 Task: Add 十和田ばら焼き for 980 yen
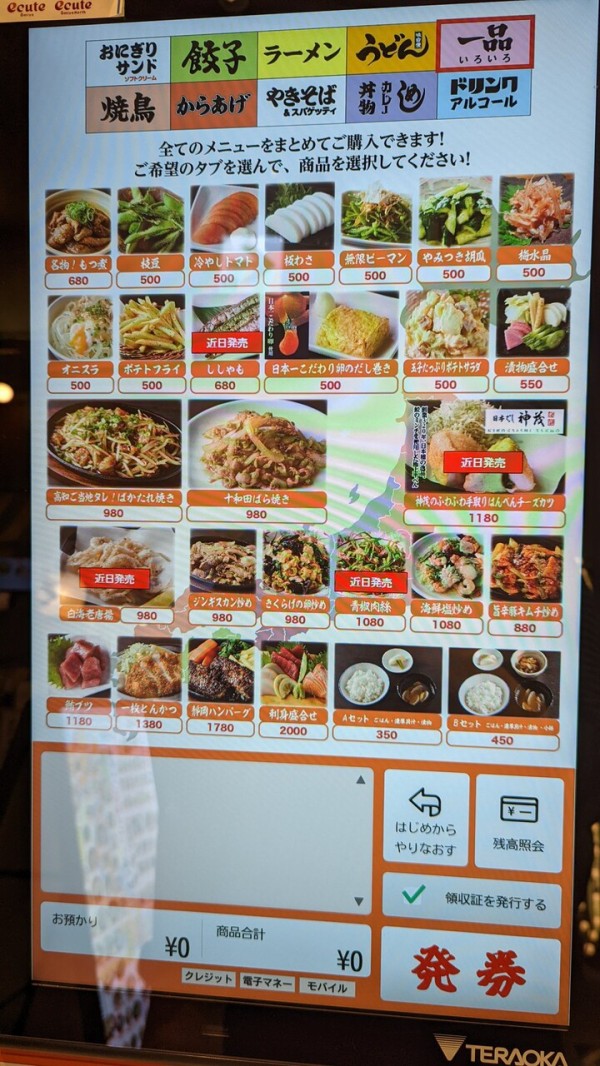256,459
